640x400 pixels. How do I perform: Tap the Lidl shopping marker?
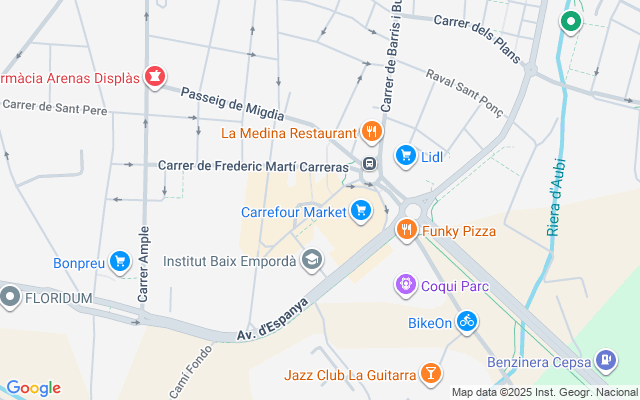[405, 155]
